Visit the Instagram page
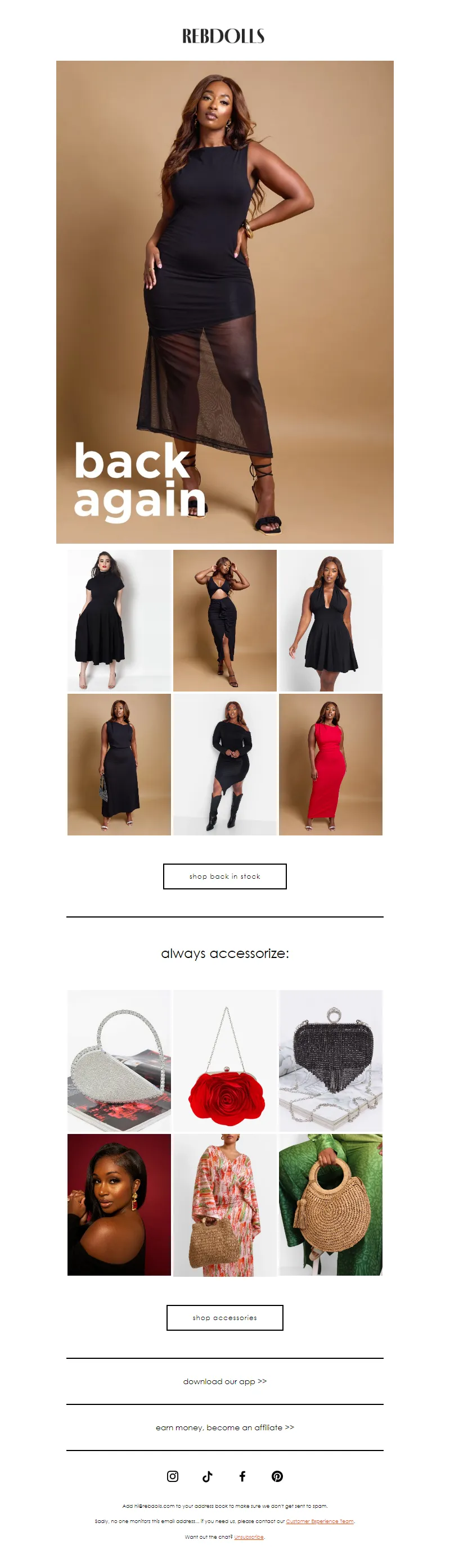Viewport: 450px width, 1568px height. 173,1475
